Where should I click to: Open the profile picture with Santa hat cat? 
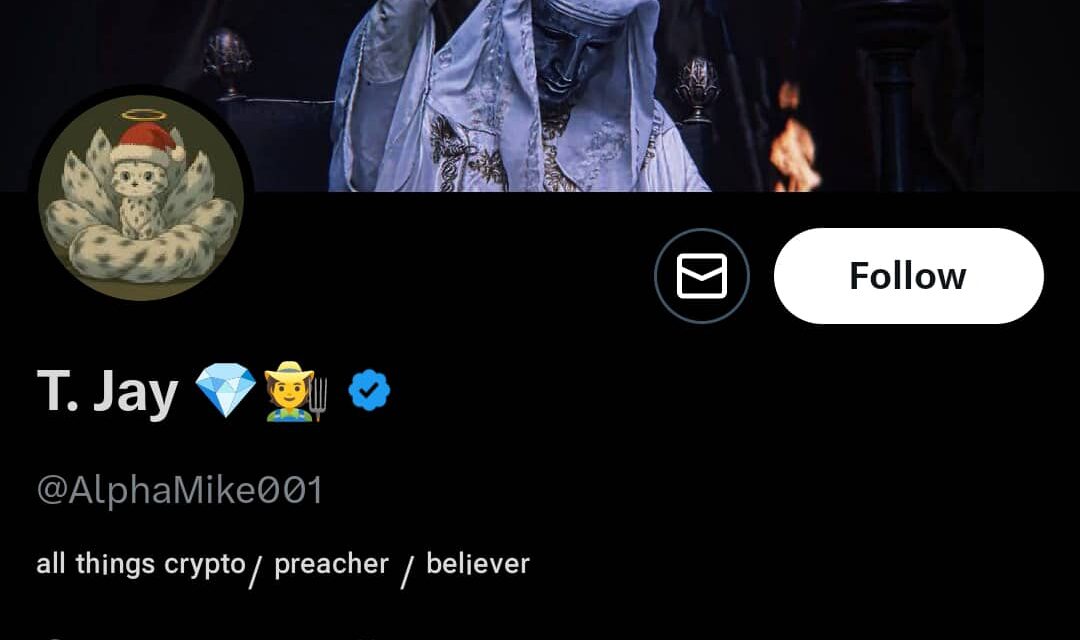140,200
